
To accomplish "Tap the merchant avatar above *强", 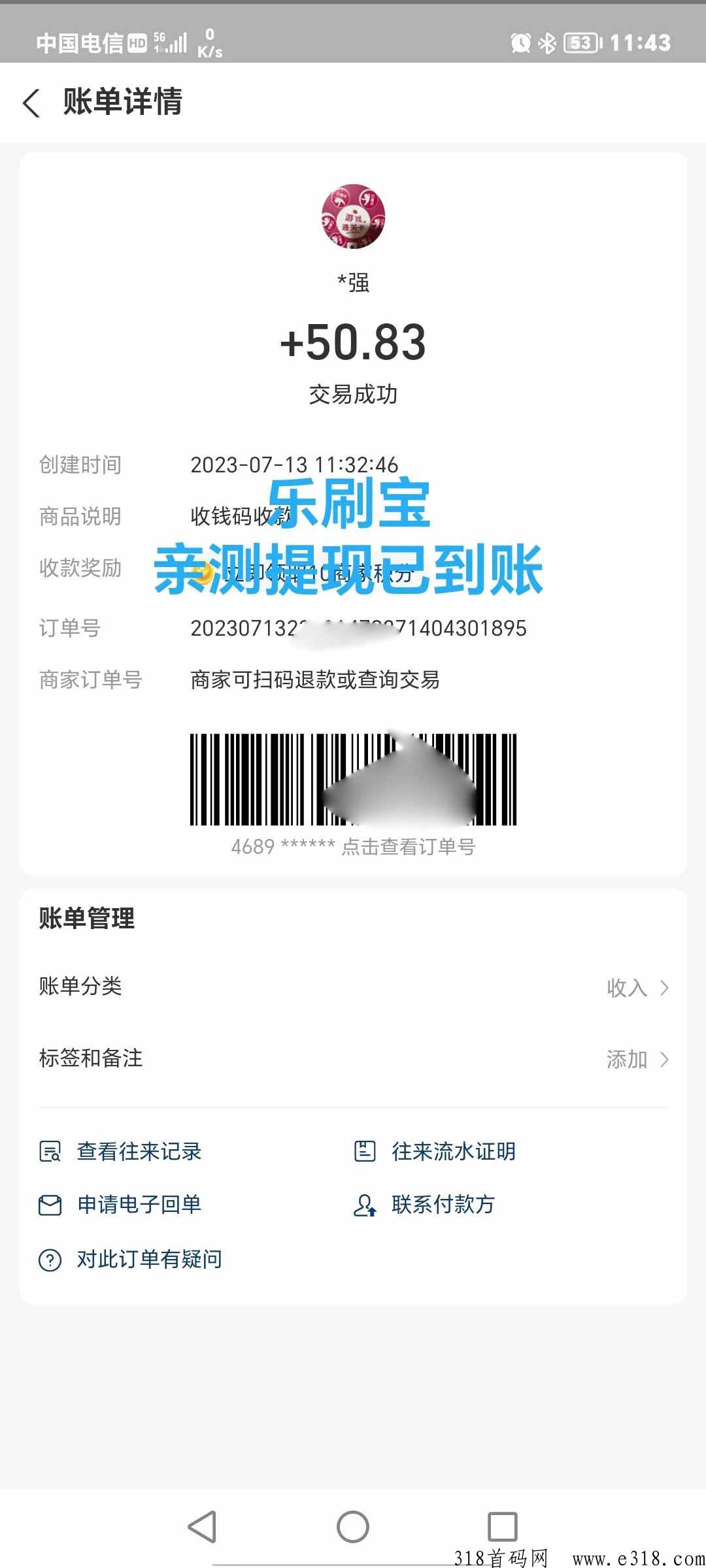I will (353, 217).
